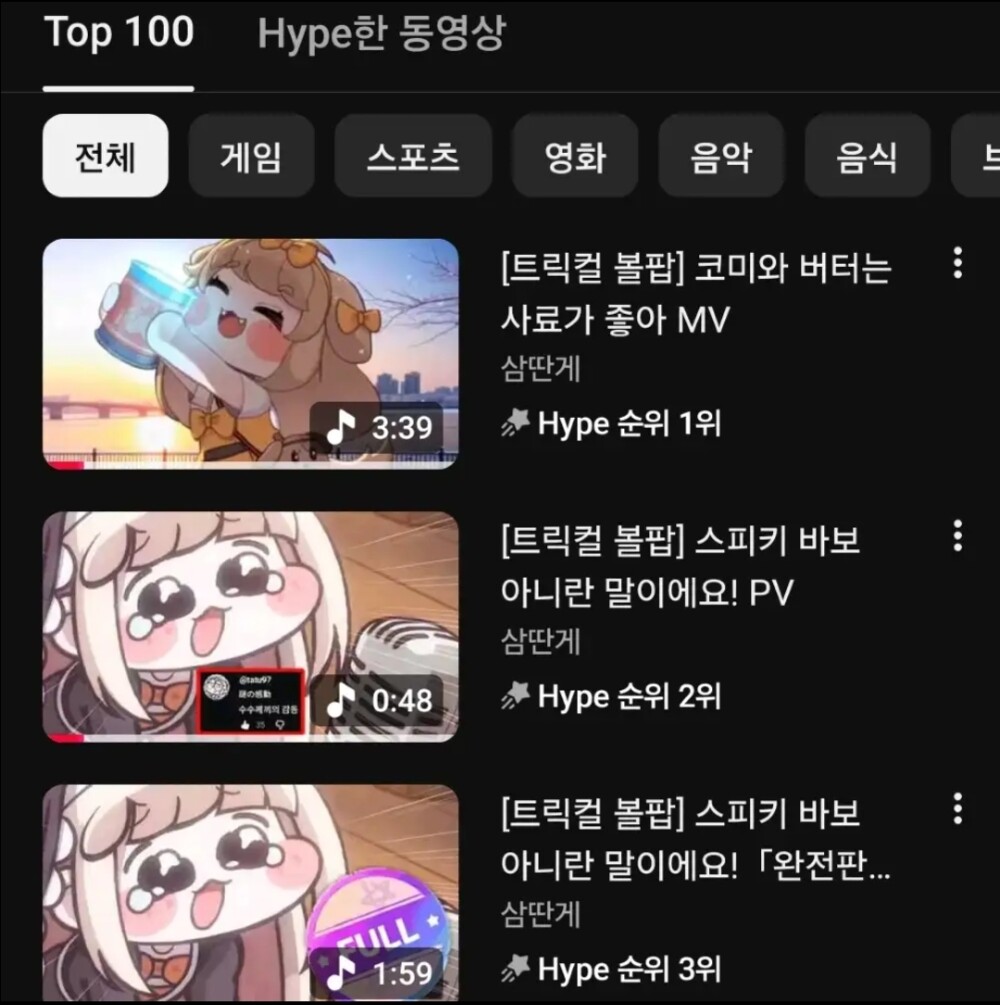
Task: Open 스피키 바보 아니란 말이에요! PV video
Action: click(251, 627)
